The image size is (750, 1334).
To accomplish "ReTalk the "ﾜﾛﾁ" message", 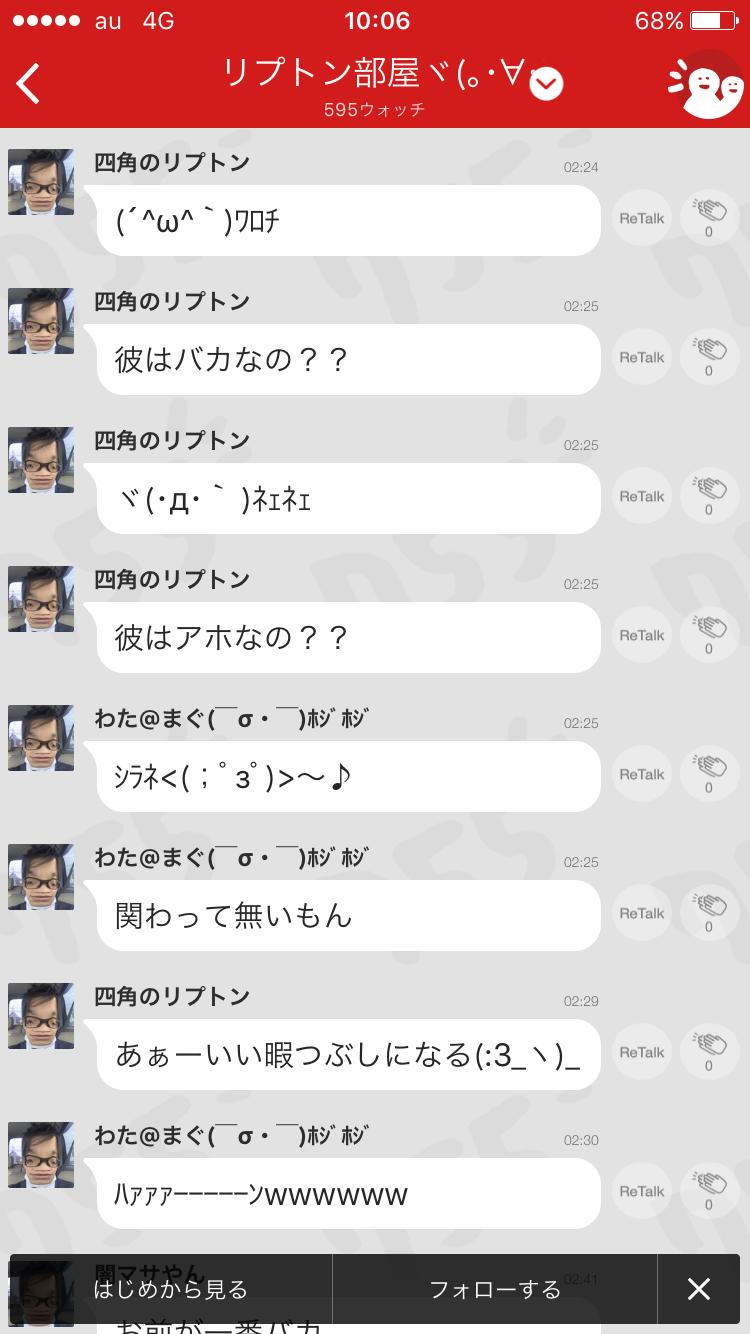I will click(641, 217).
